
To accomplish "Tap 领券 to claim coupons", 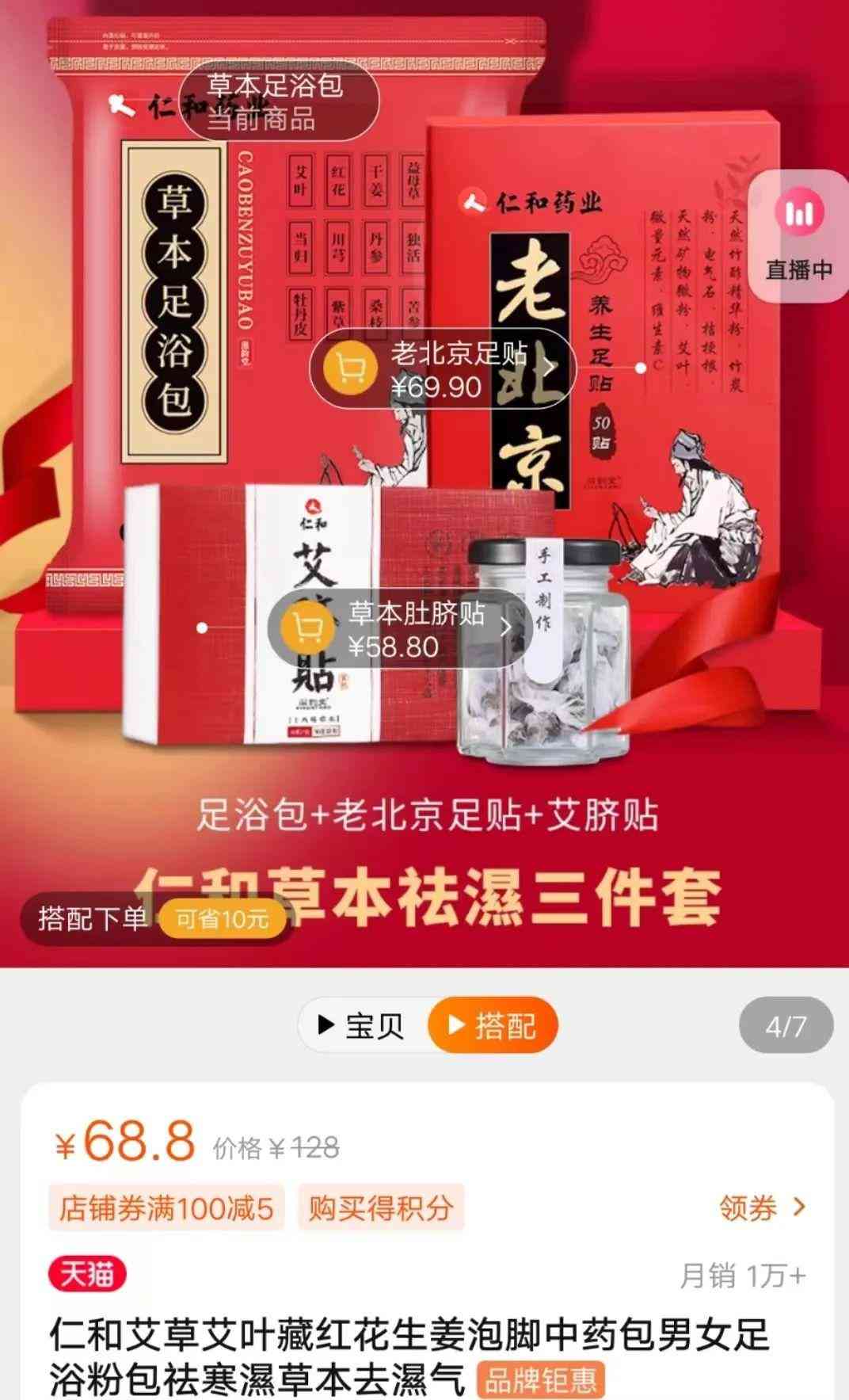I will [761, 1207].
